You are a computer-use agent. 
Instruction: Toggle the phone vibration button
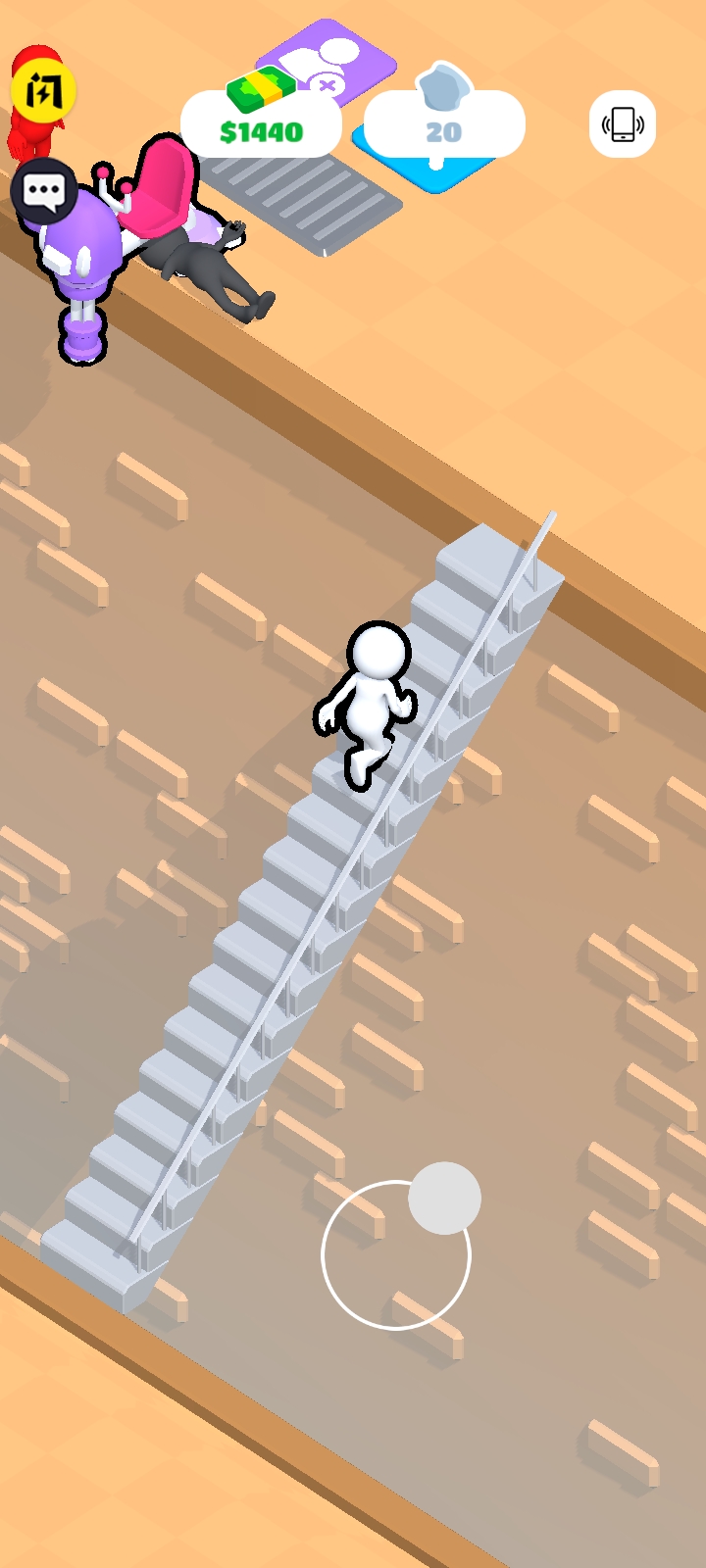(623, 124)
